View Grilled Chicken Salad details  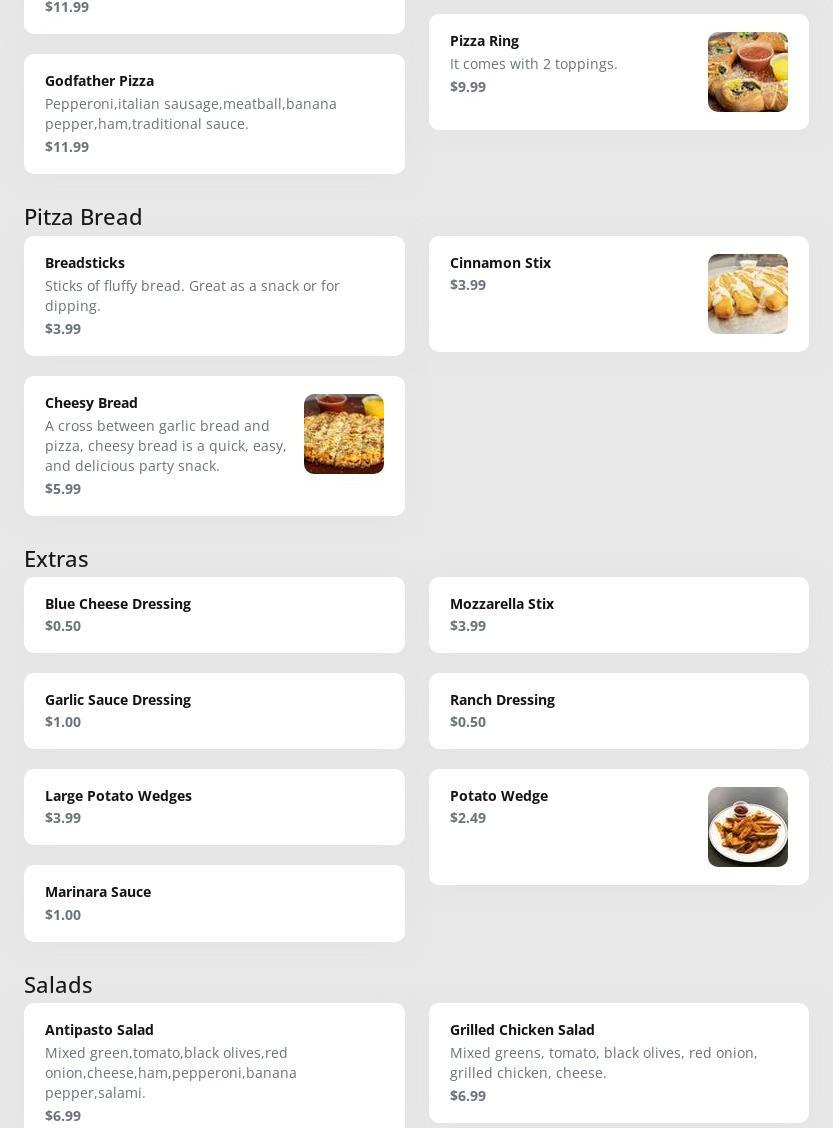click(618, 1062)
